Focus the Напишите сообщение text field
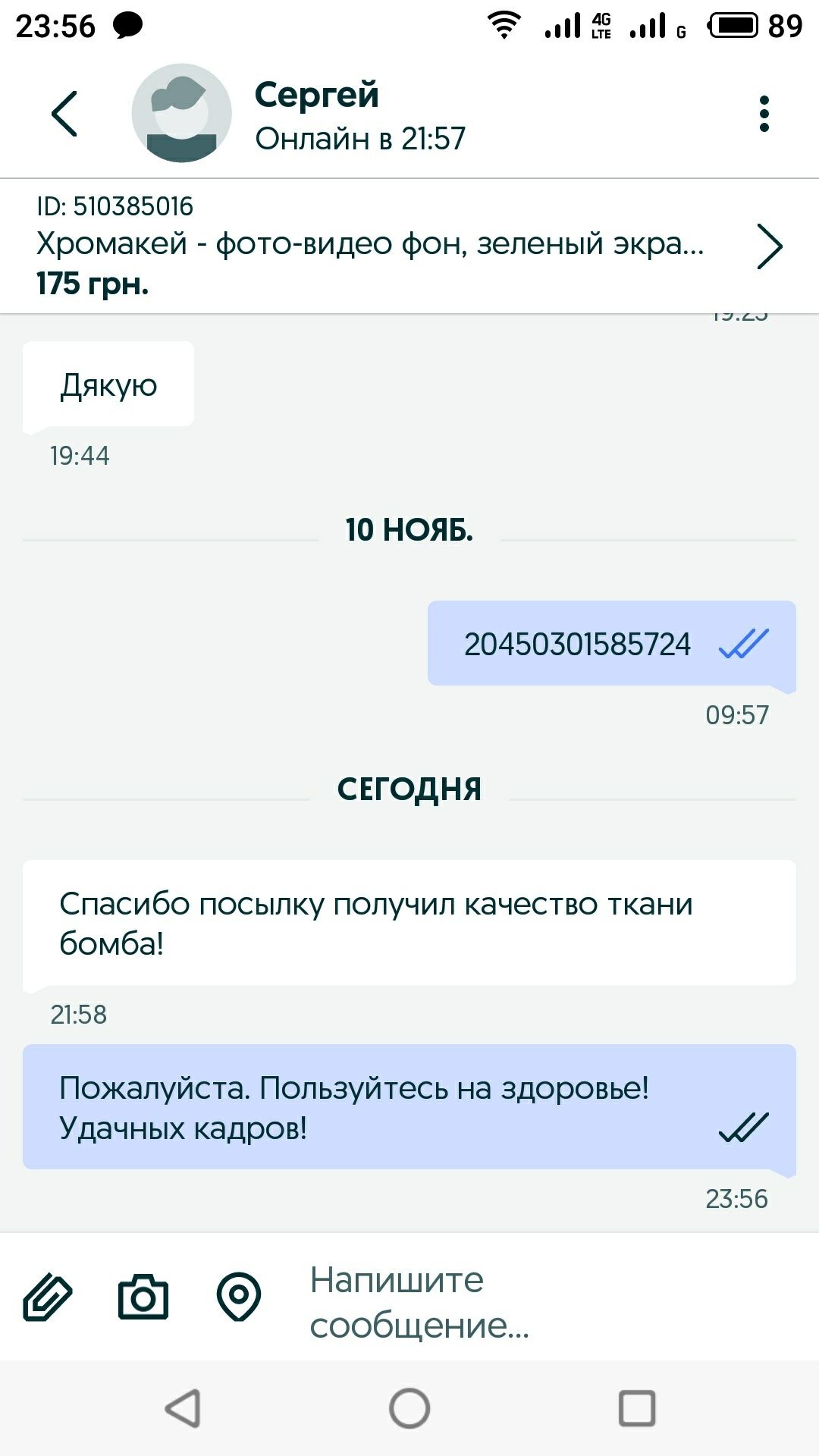 pos(531,1301)
